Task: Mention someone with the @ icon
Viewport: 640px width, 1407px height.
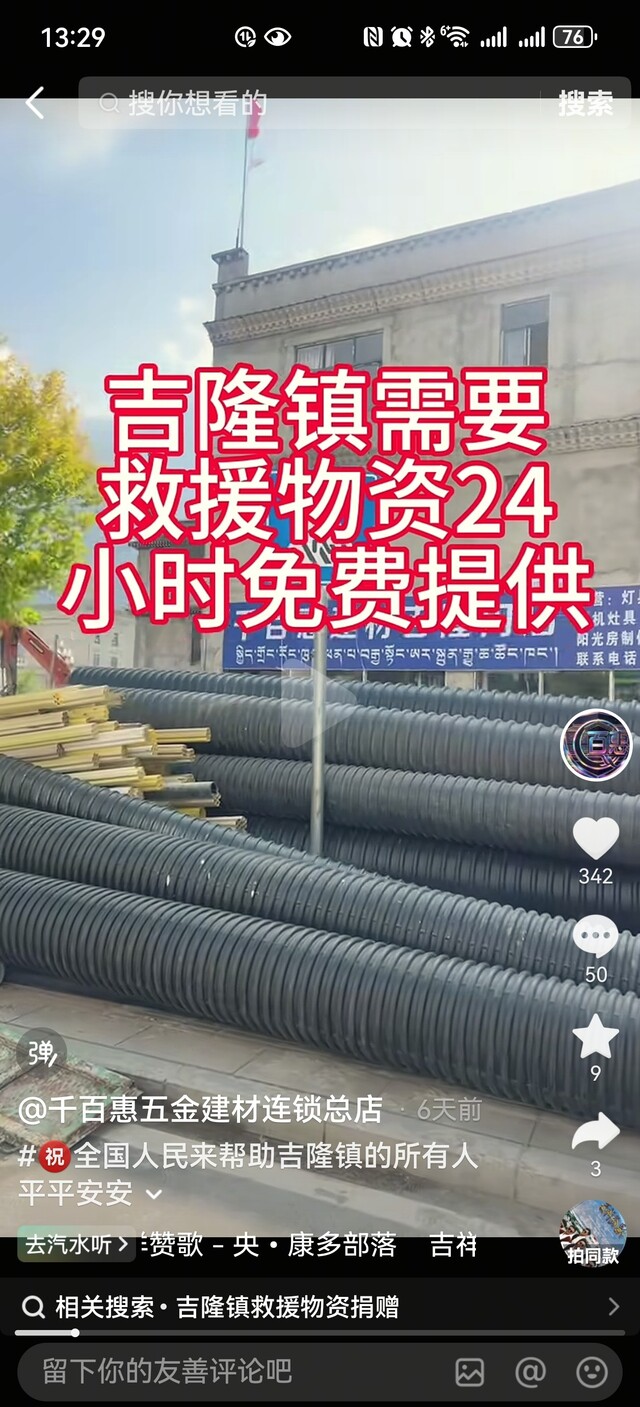Action: pos(531,1372)
